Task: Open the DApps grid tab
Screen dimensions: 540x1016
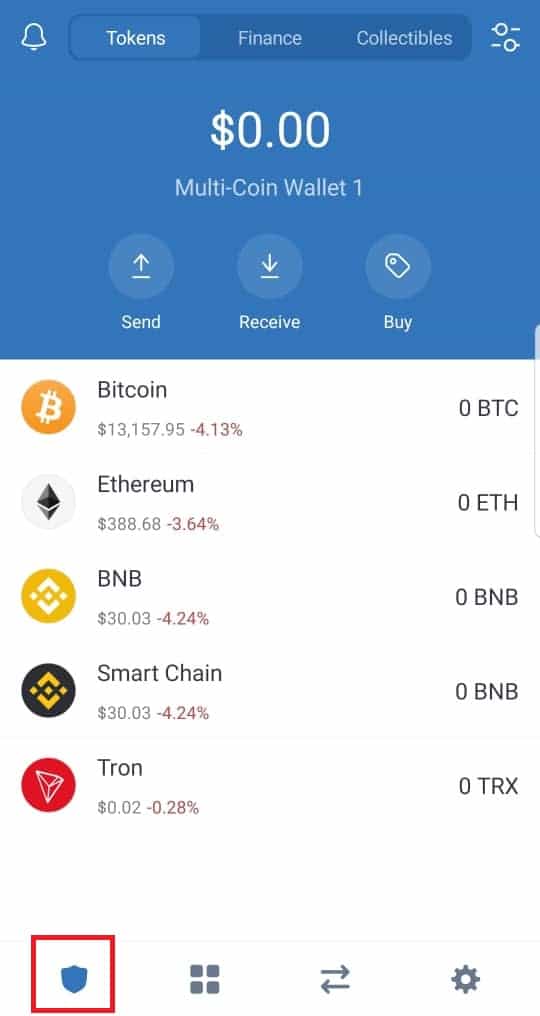Action: (204, 978)
